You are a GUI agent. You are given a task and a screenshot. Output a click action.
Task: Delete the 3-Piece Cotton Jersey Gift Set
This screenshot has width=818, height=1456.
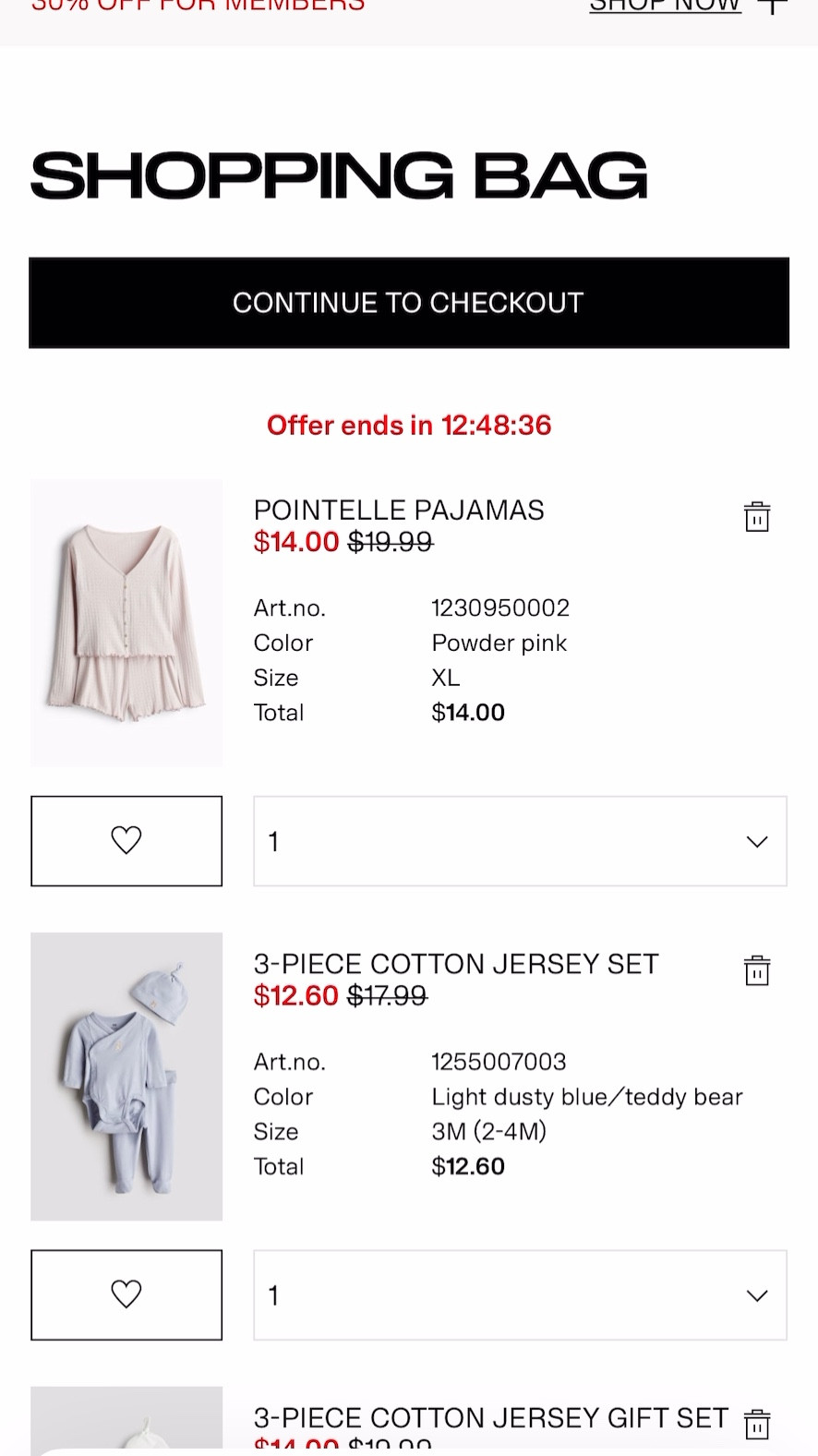tap(757, 1424)
